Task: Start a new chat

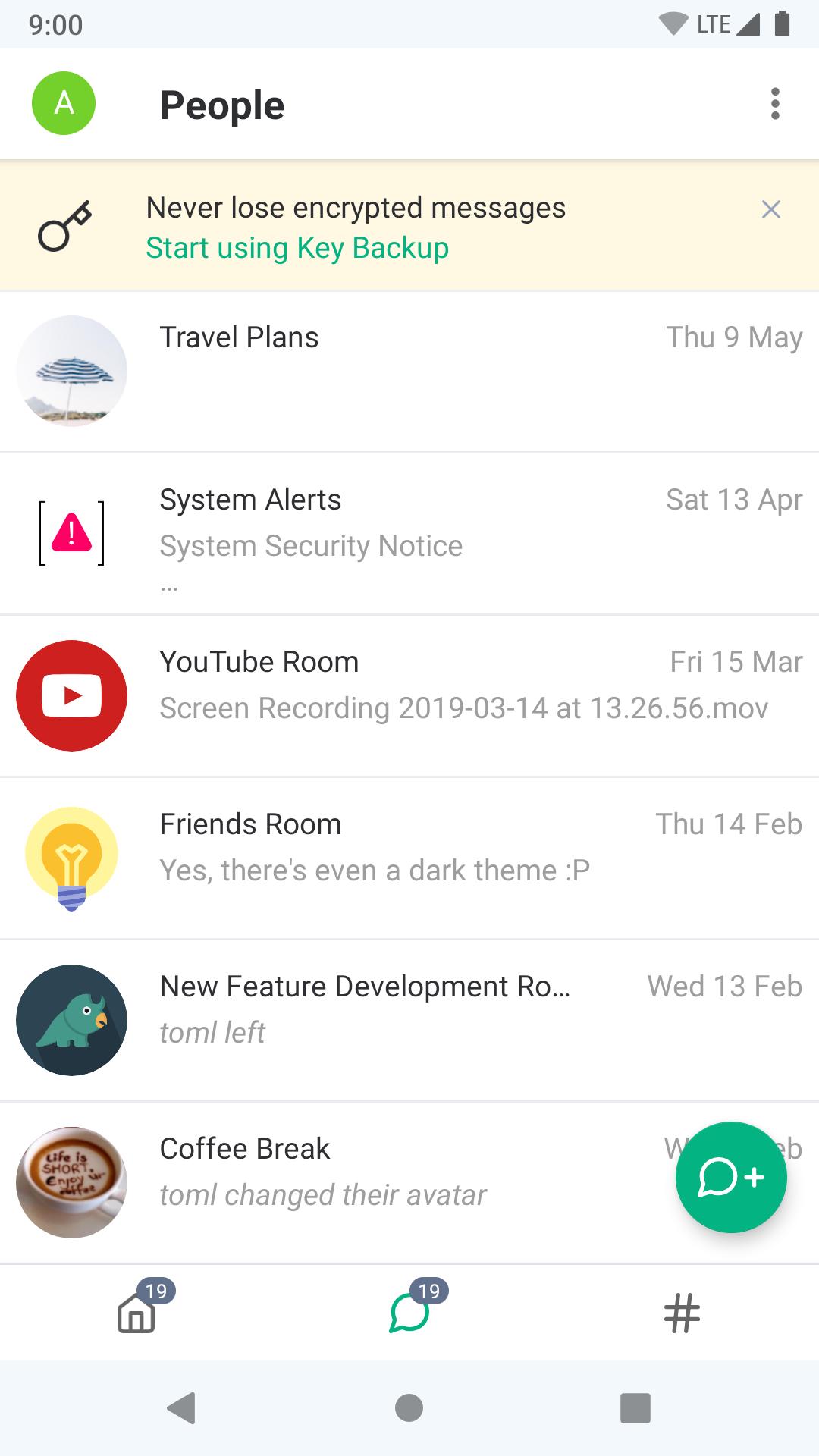Action: pos(731,1177)
